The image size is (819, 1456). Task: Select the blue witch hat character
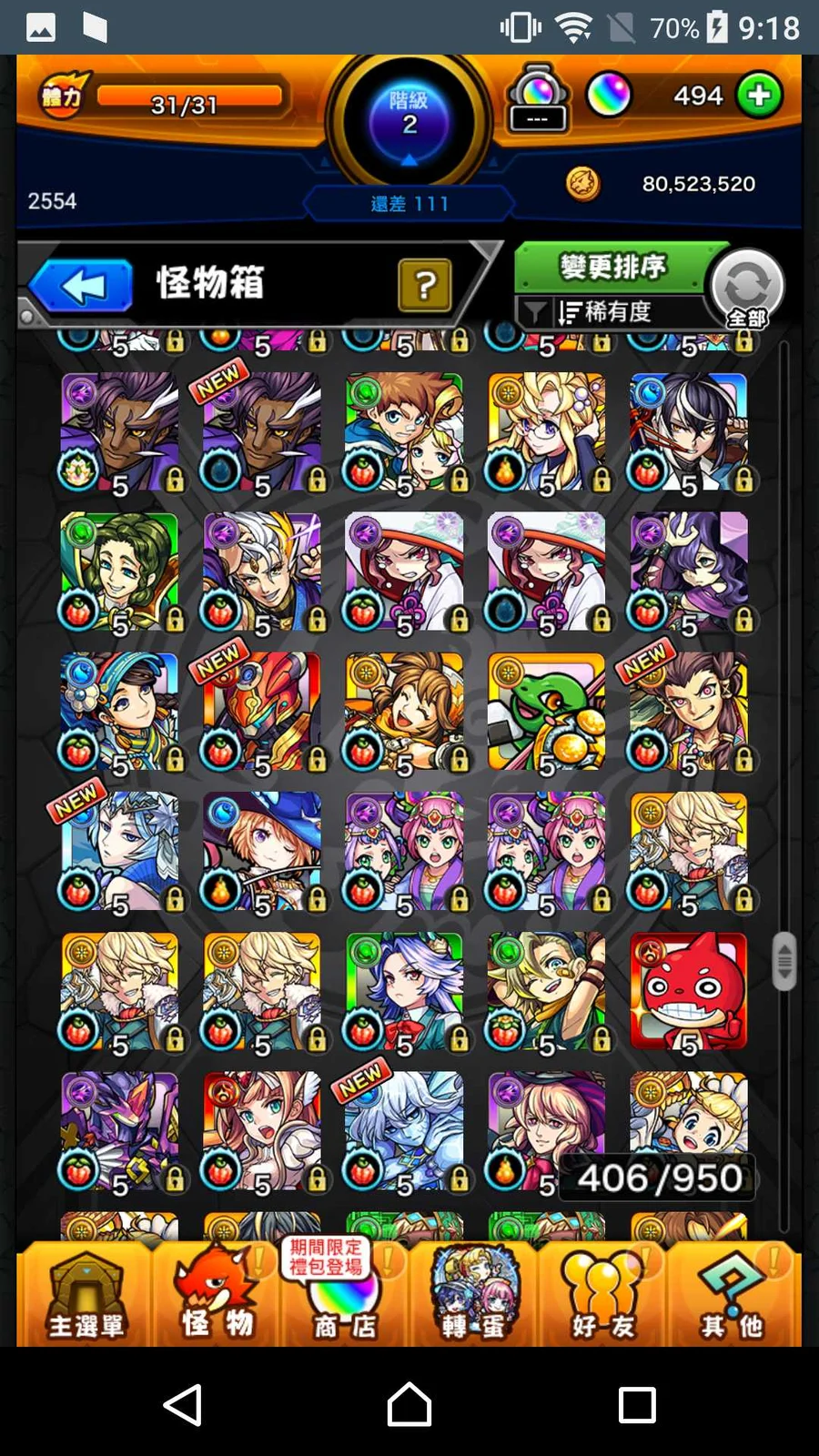pyautogui.click(x=262, y=851)
